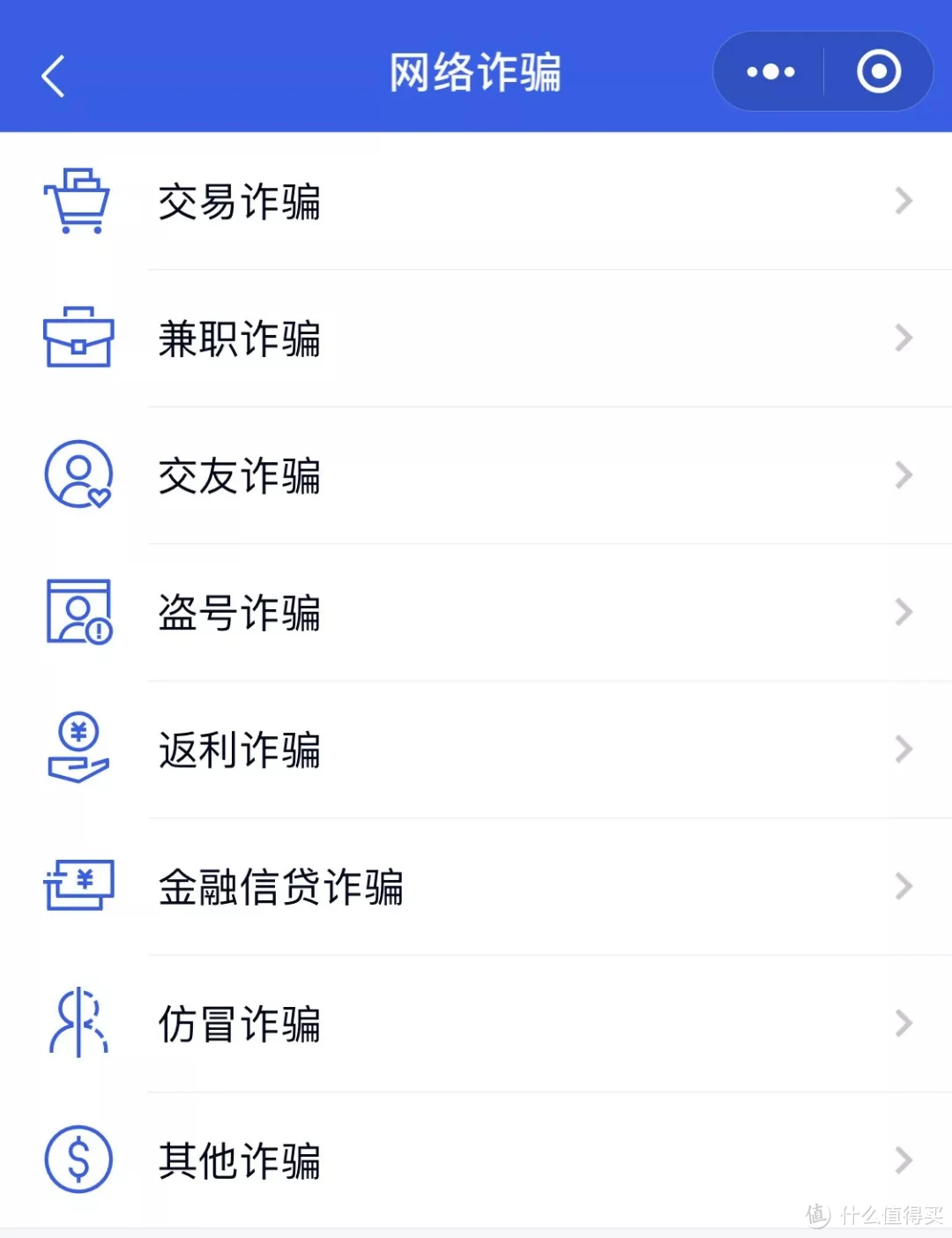The width and height of the screenshot is (952, 1238).
Task: Tap the ID card alert icon for 盗号诈骗
Action: (78, 612)
